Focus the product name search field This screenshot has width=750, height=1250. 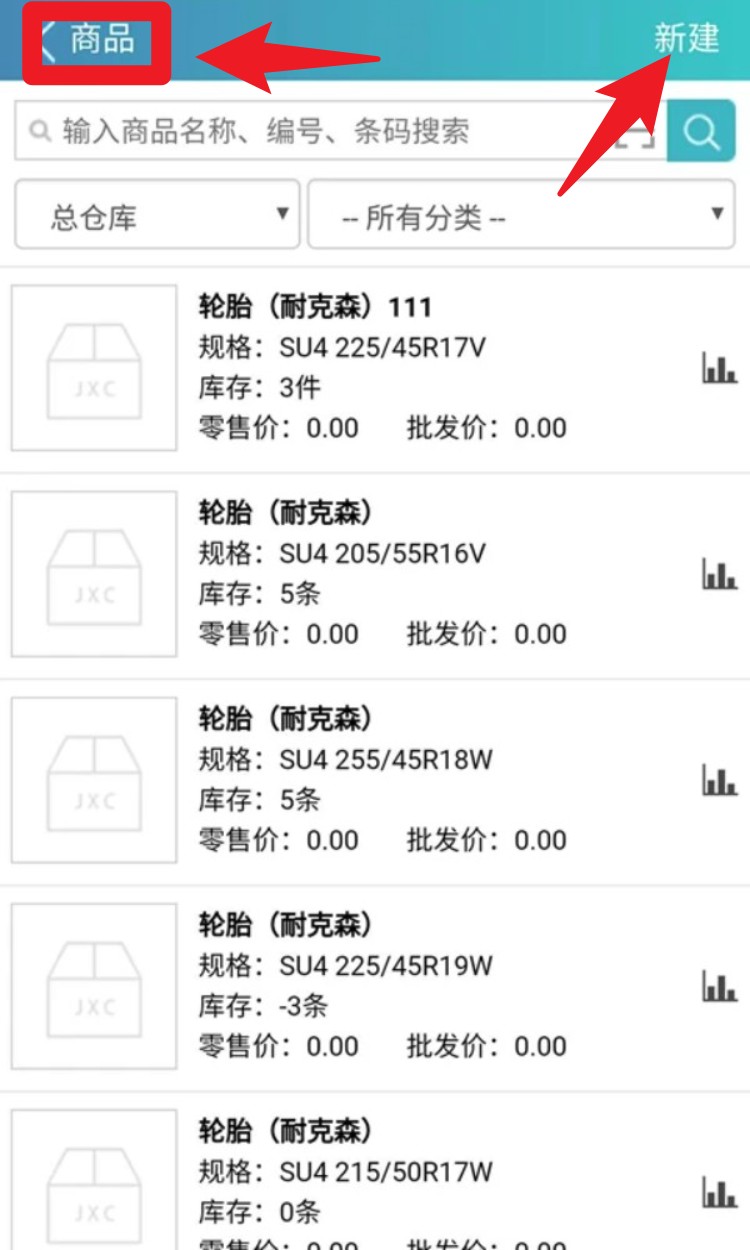(x=320, y=131)
